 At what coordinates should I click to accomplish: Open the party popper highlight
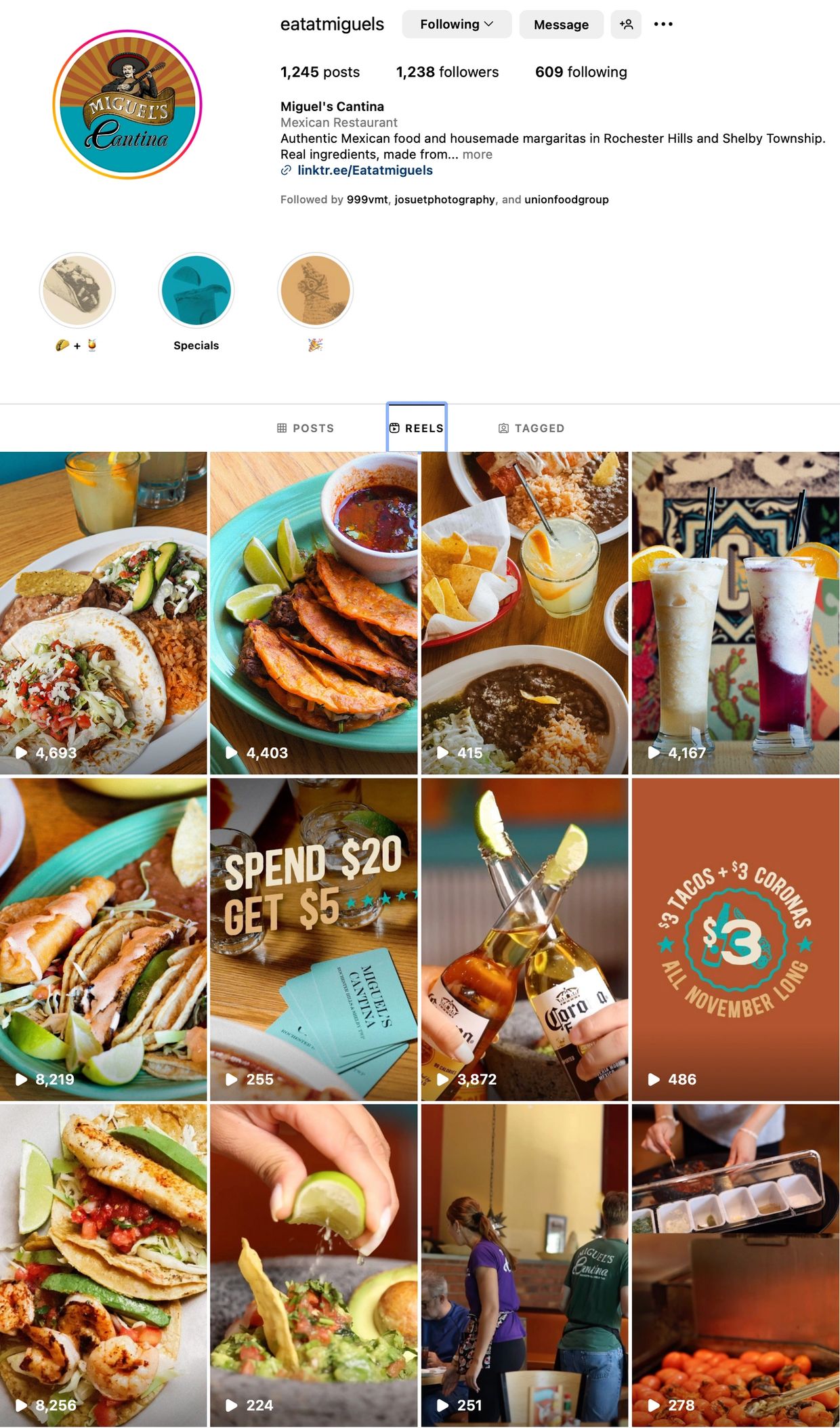(x=315, y=291)
